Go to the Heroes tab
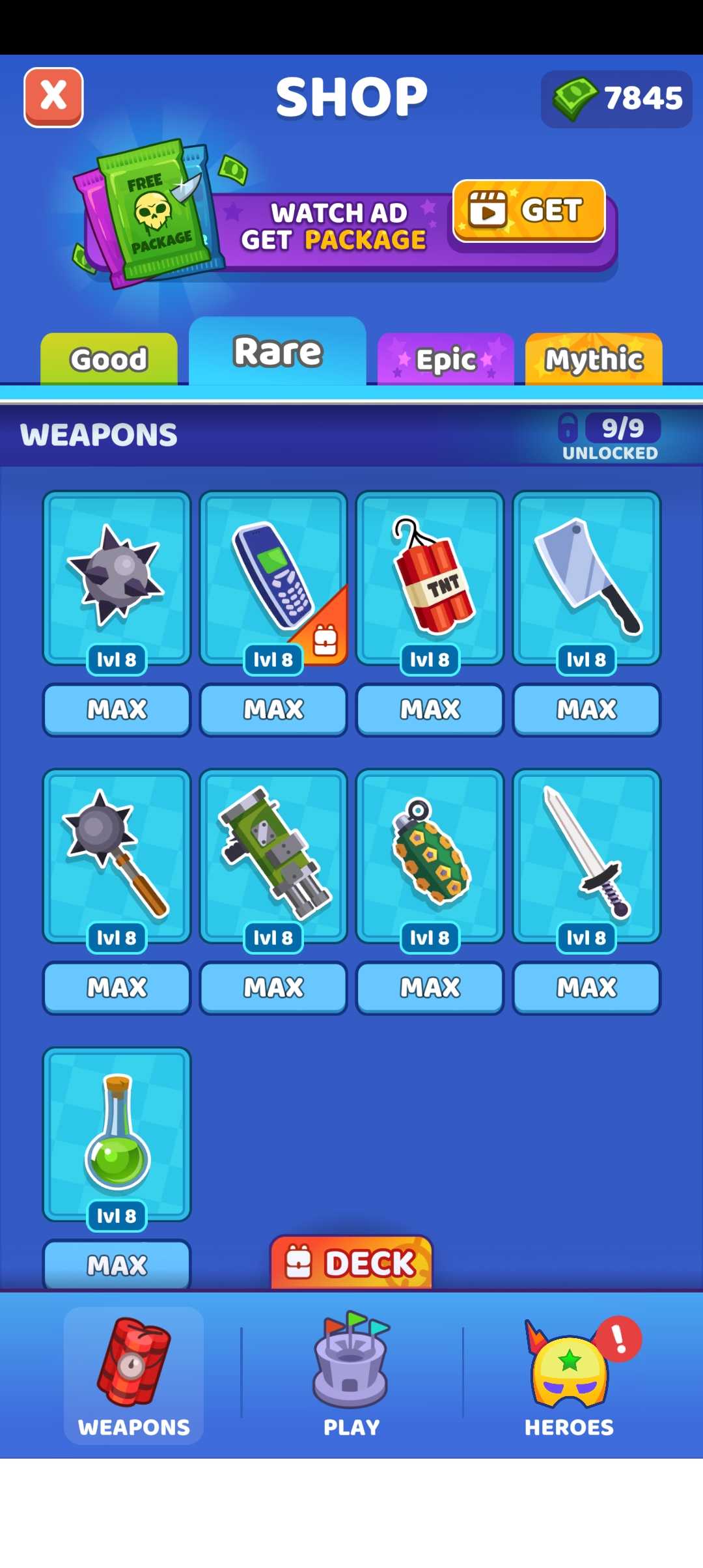This screenshot has width=703, height=1568. coord(569,1375)
